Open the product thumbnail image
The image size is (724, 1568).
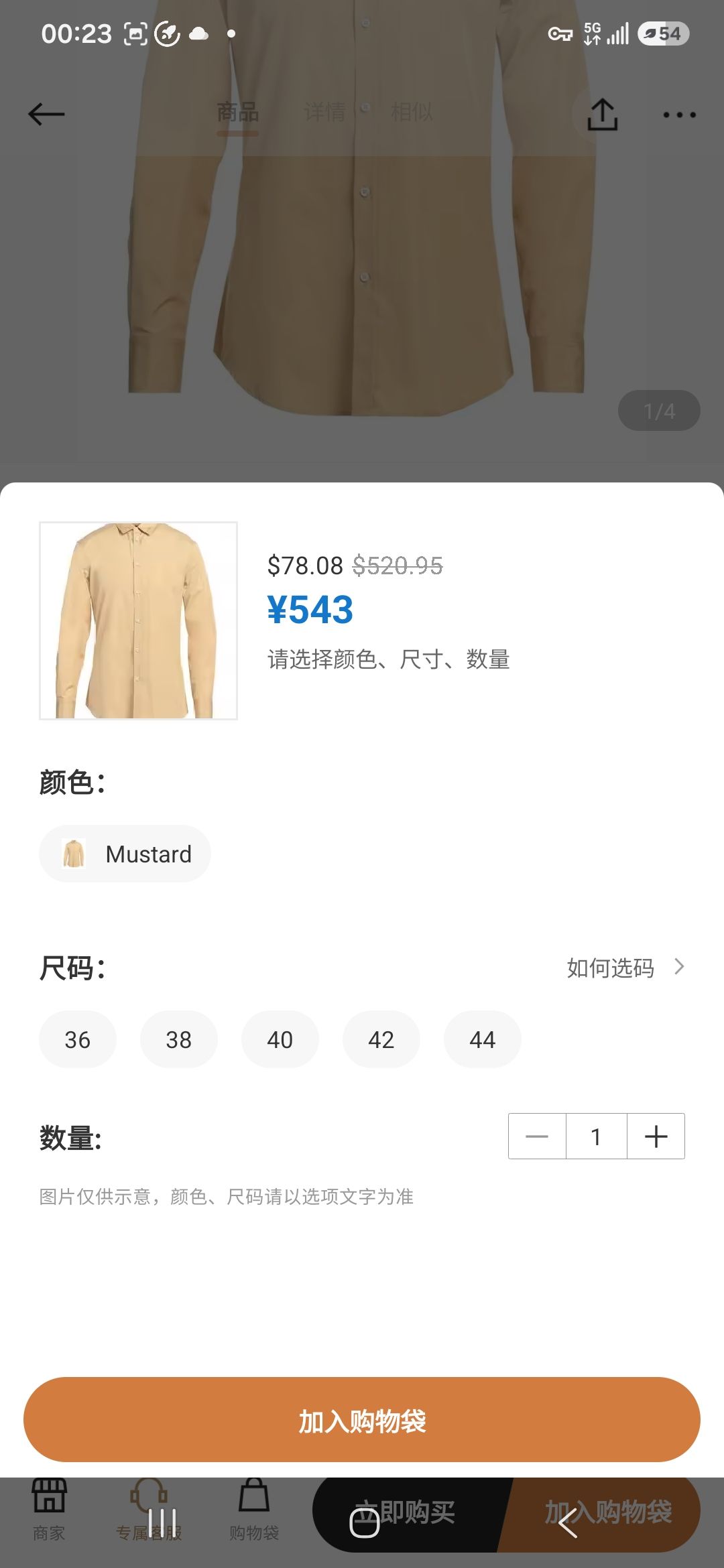click(x=139, y=620)
